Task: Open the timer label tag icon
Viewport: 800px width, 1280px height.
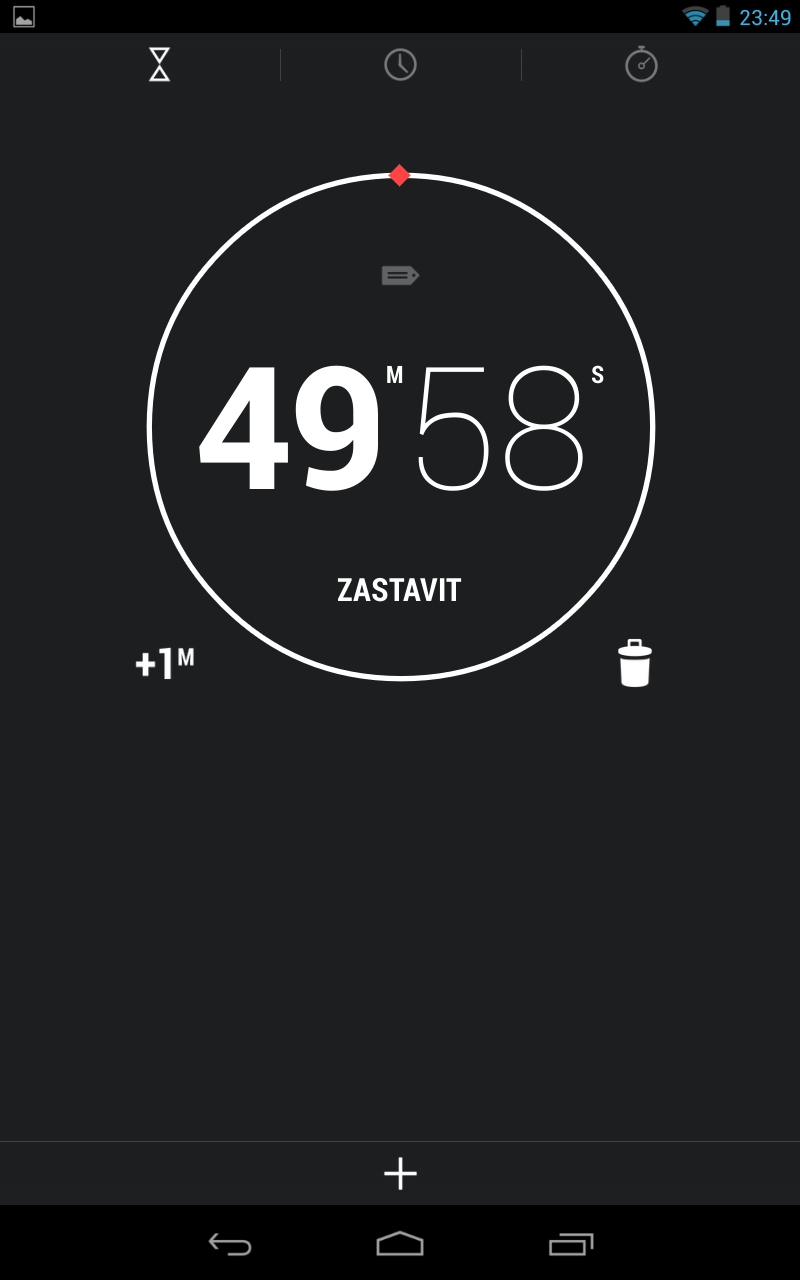Action: tap(399, 275)
